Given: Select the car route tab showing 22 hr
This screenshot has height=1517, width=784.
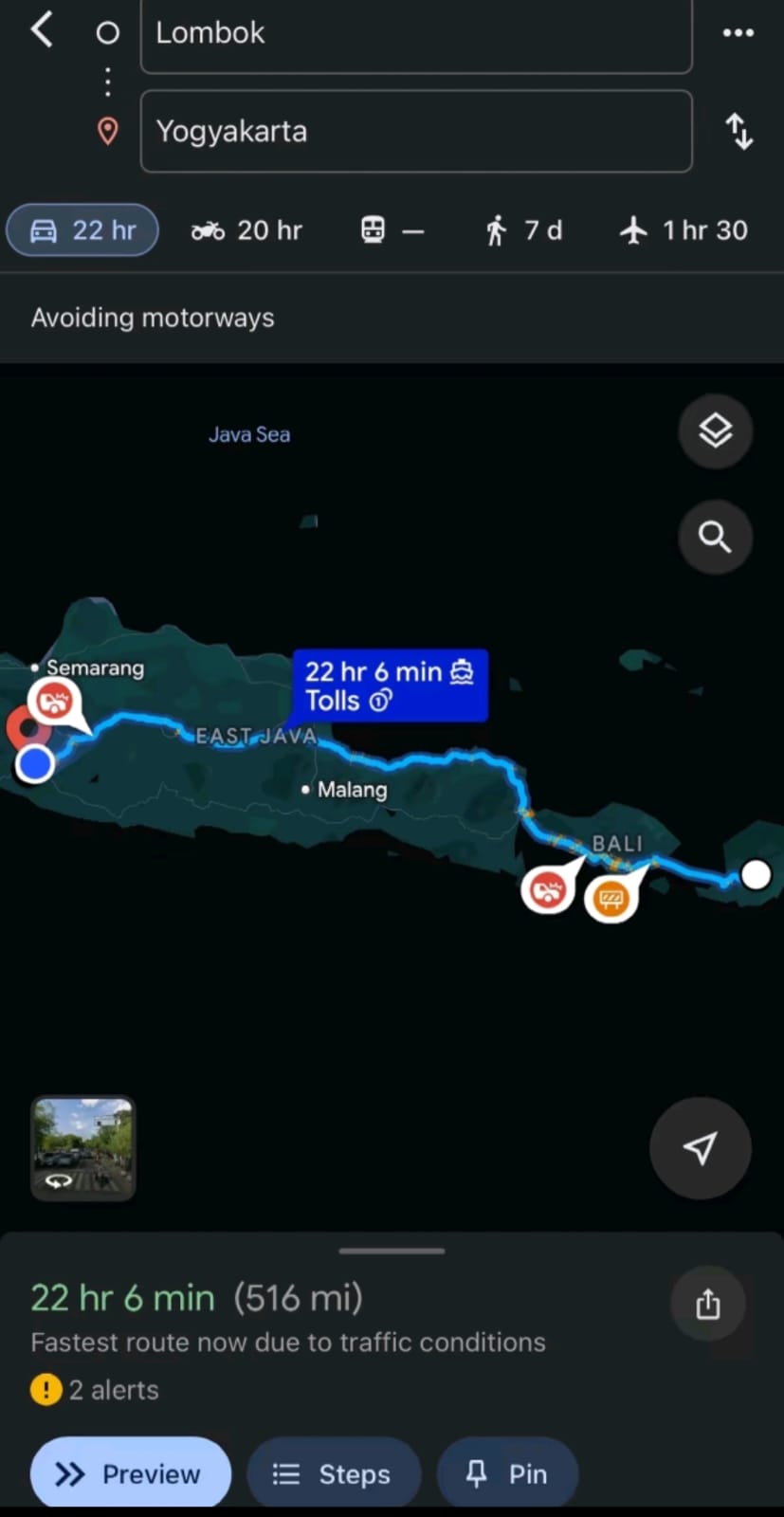Looking at the screenshot, I should click(x=82, y=229).
